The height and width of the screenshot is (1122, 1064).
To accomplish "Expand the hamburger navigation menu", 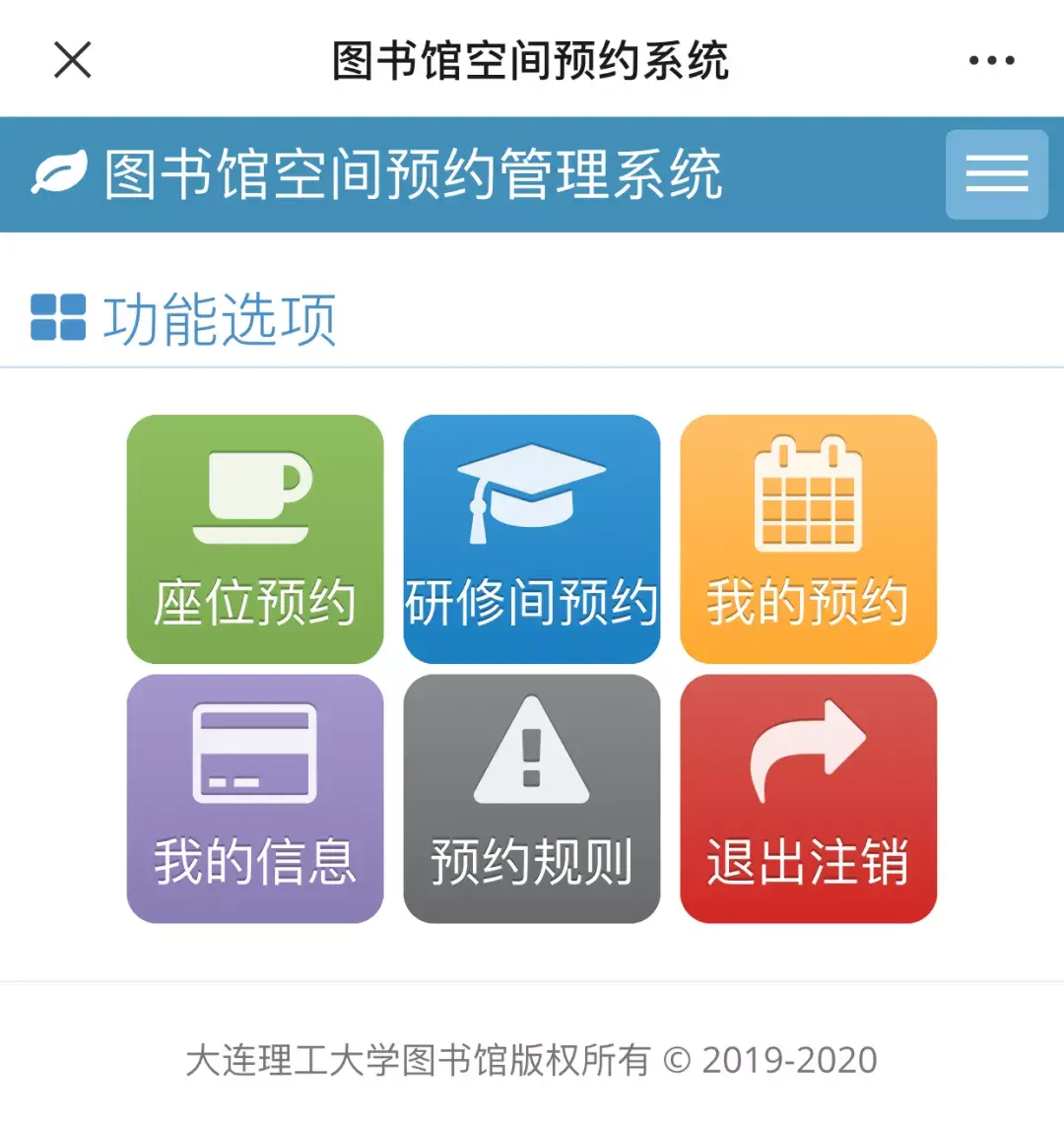I will click(996, 174).
